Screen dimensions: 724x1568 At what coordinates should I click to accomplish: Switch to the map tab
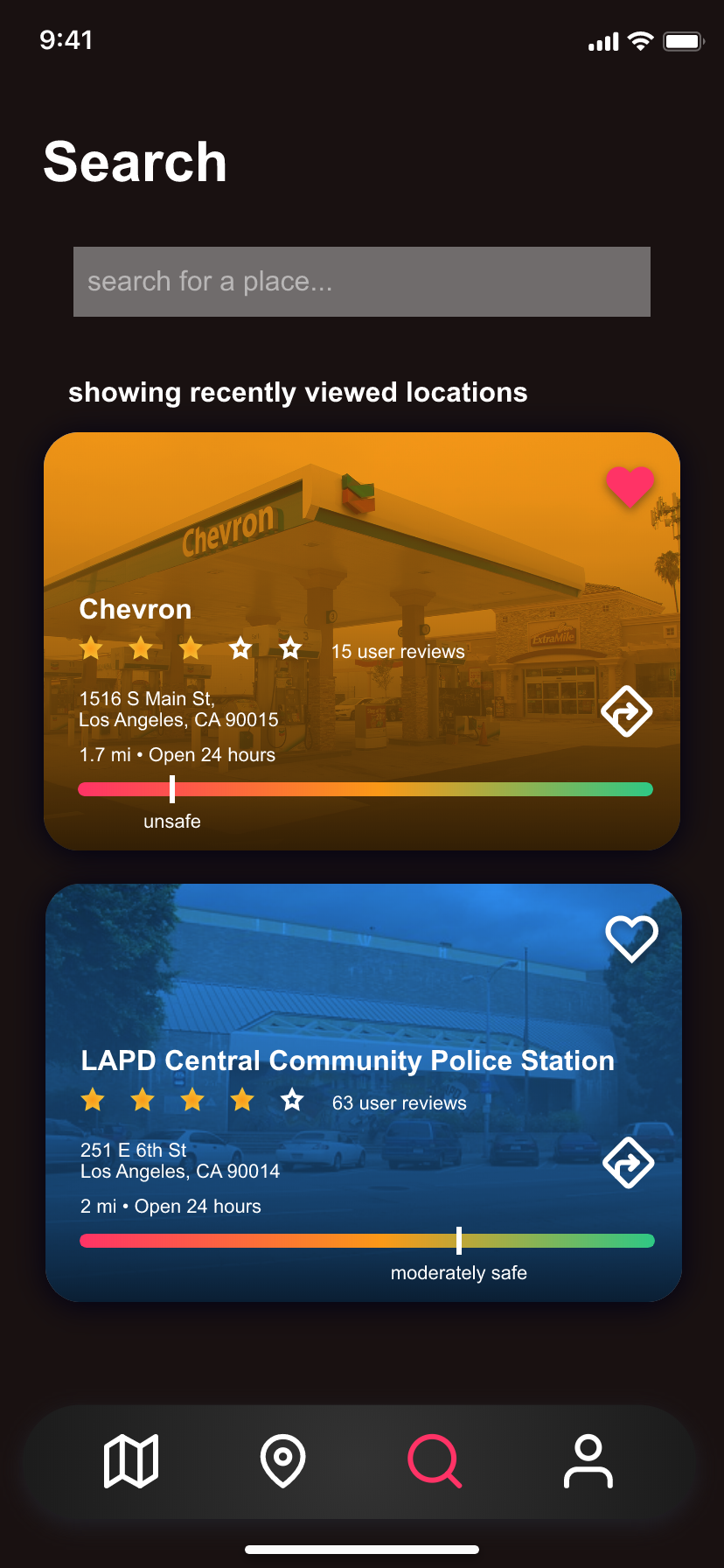[x=131, y=1461]
